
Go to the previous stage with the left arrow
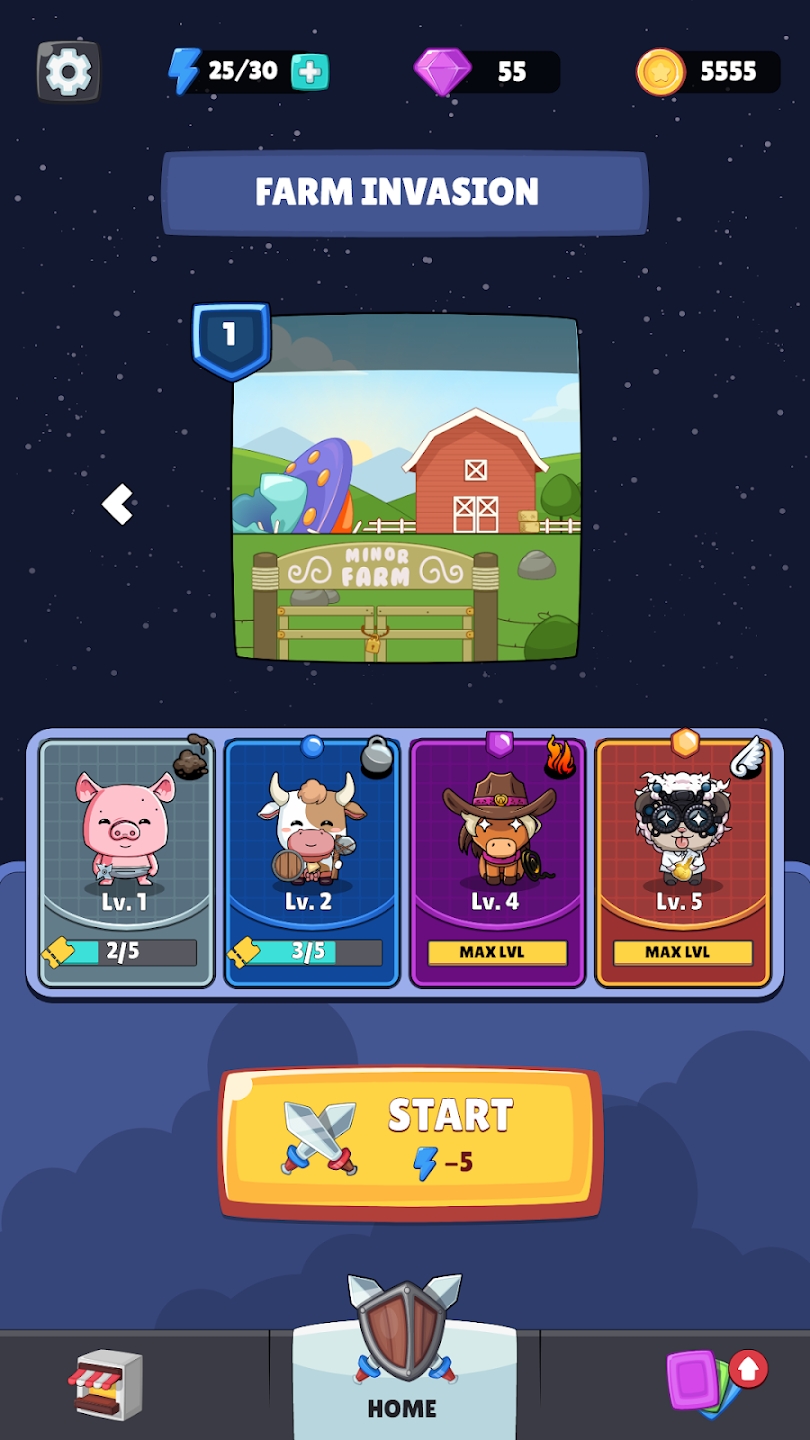point(118,504)
